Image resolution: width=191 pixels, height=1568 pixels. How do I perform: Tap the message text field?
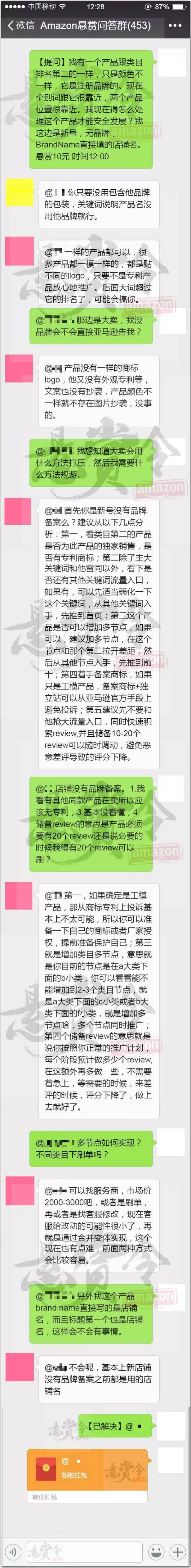pos(84,1552)
